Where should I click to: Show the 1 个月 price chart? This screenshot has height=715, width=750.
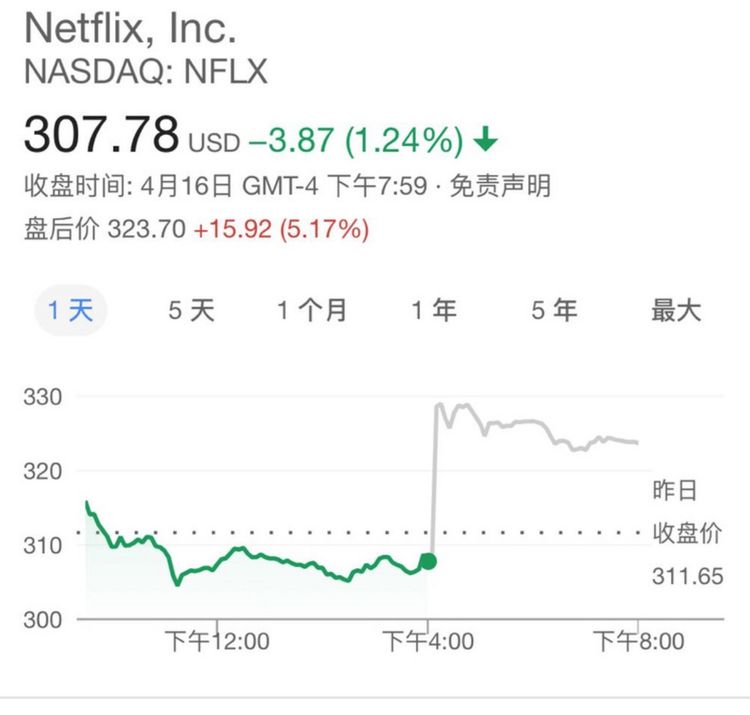click(312, 310)
